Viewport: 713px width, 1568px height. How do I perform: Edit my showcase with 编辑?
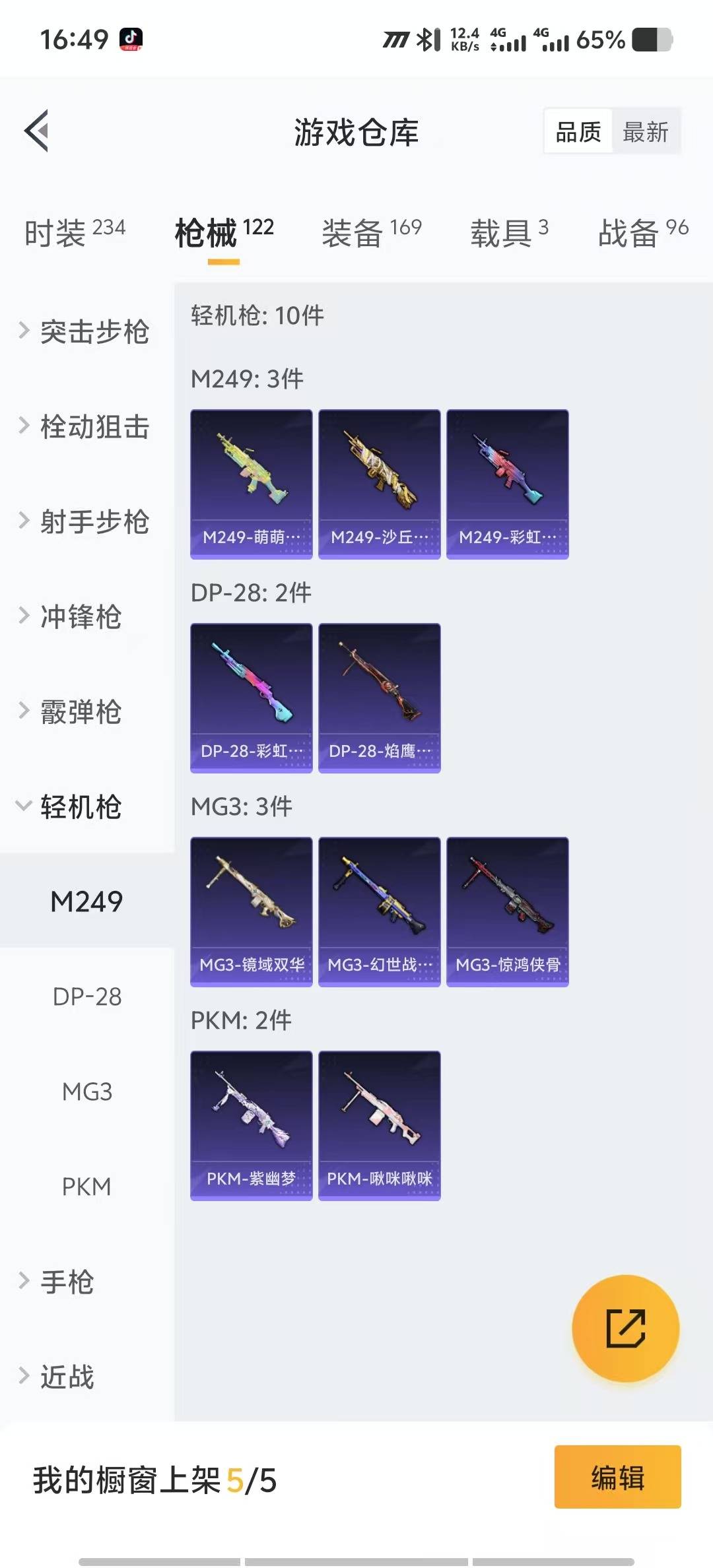pos(617,1477)
